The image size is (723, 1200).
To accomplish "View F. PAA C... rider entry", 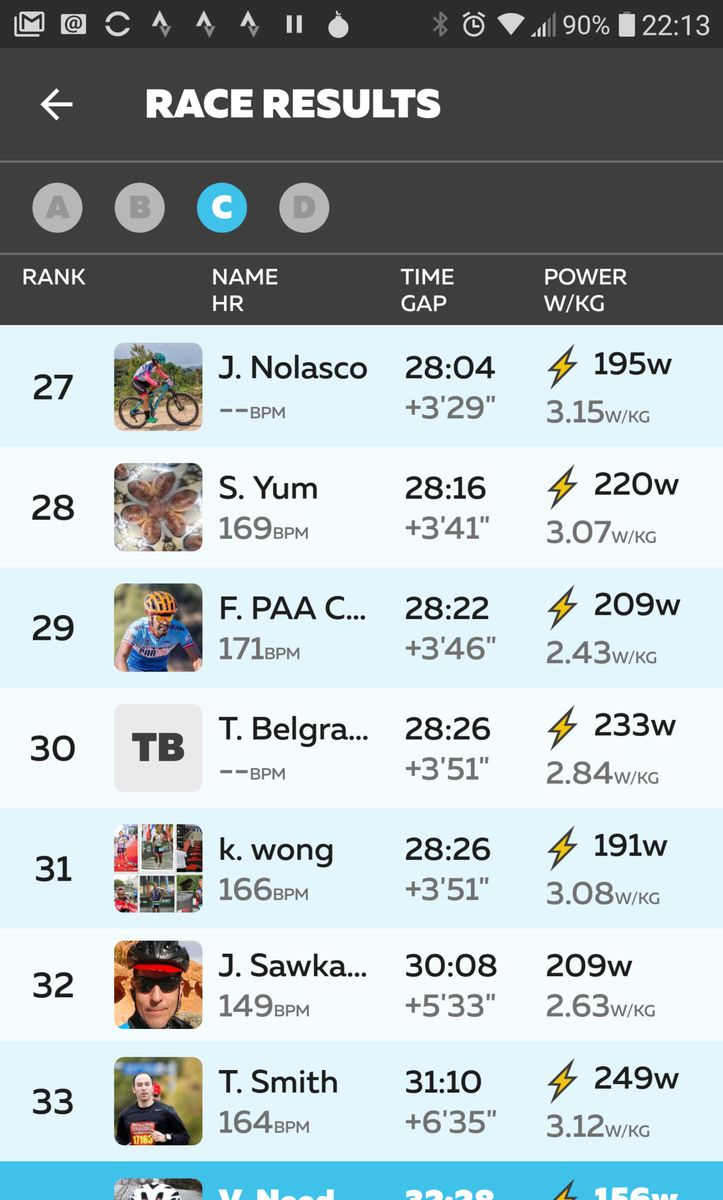I will (361, 628).
